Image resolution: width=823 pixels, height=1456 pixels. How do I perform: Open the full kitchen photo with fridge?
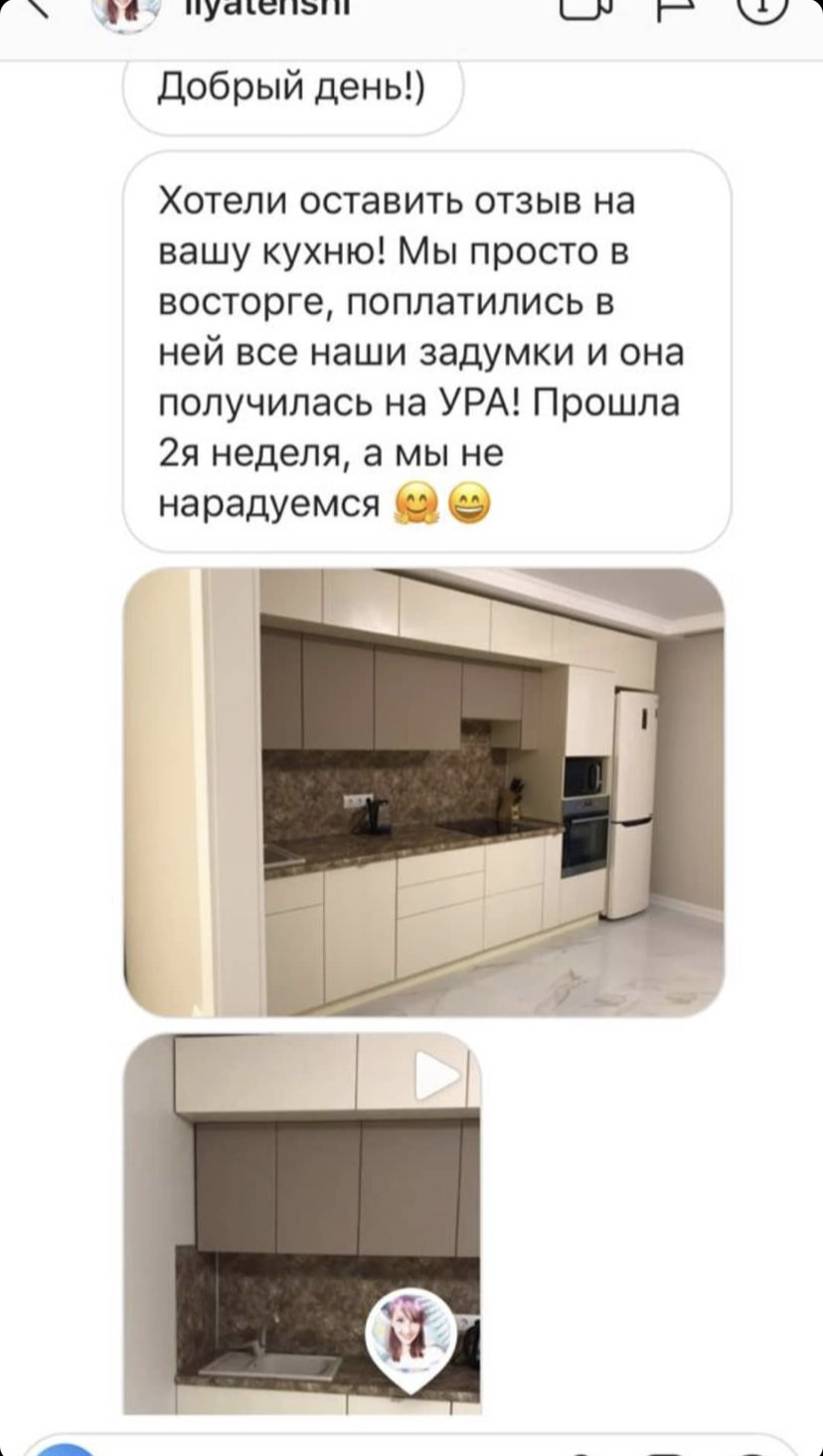423,791
